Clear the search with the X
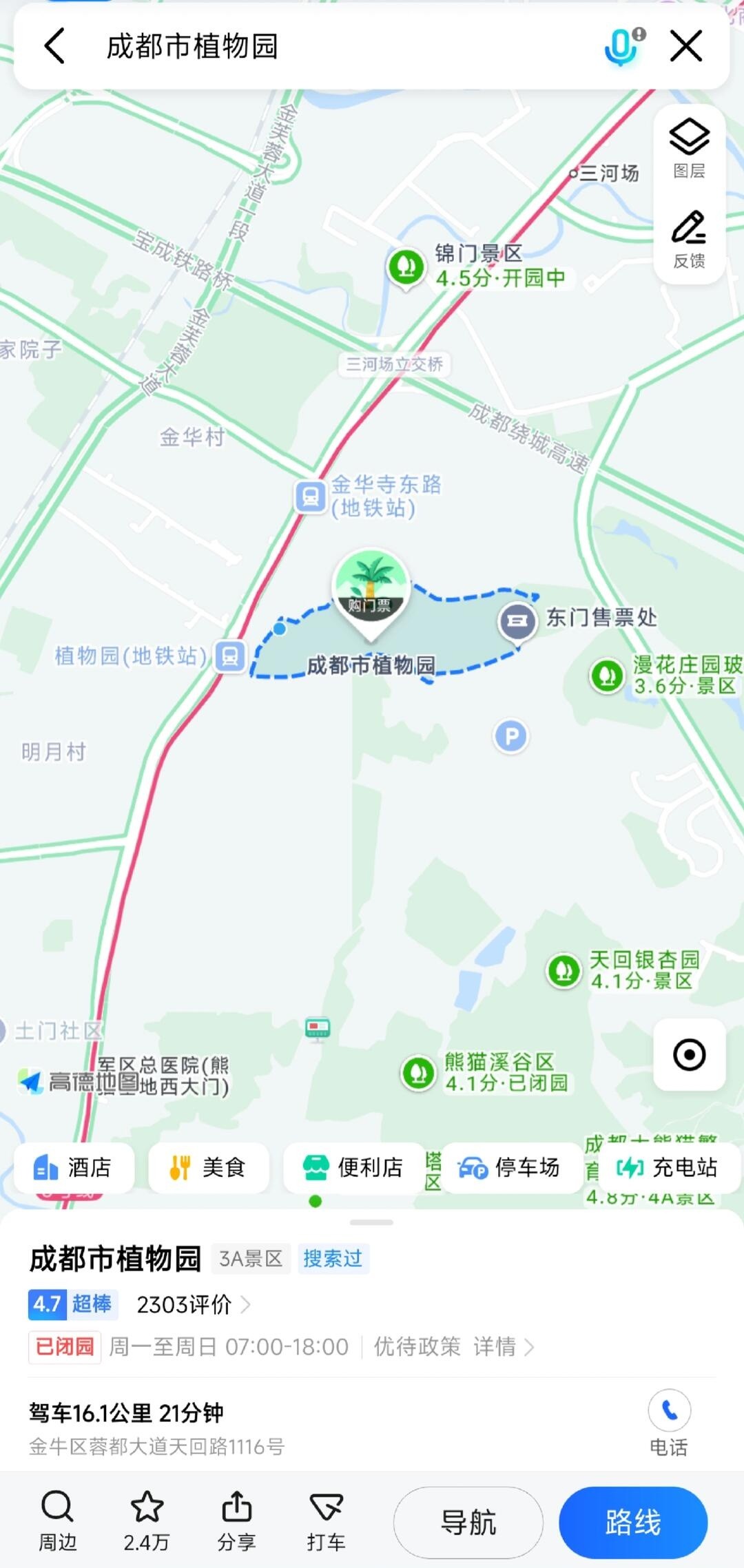This screenshot has height=1568, width=744. (x=686, y=46)
